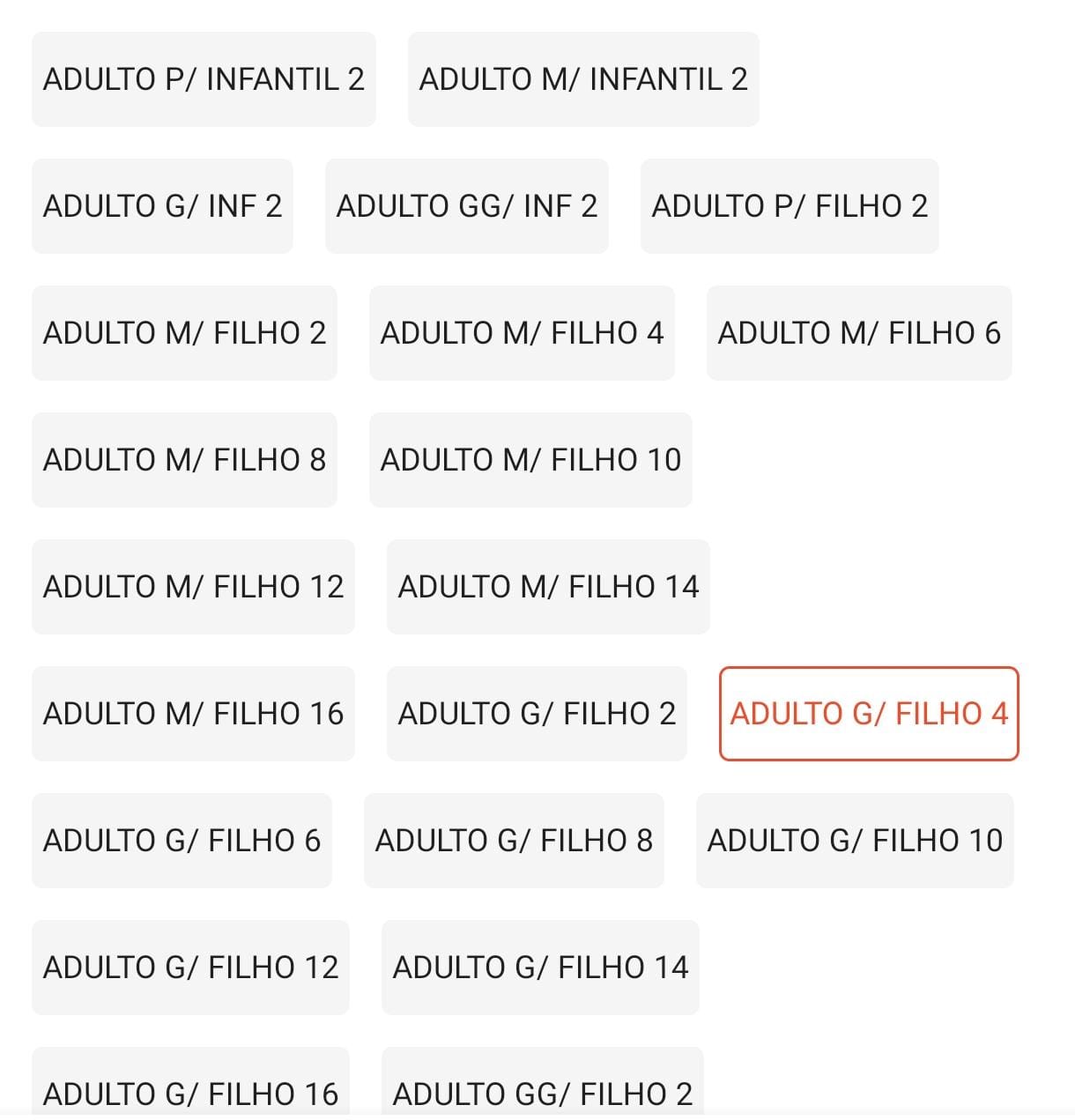Select ADULTO G/ FILHO 6 size
The image size is (1075, 1120).
click(x=182, y=841)
